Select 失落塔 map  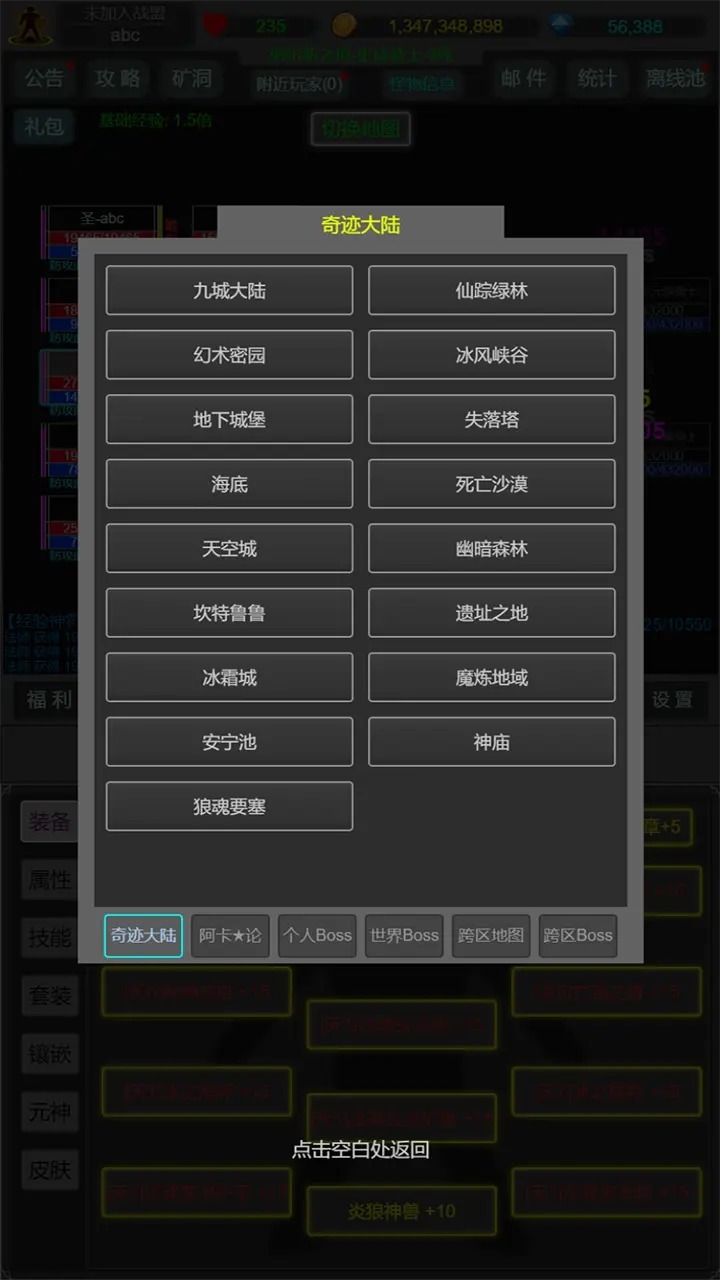coord(491,420)
